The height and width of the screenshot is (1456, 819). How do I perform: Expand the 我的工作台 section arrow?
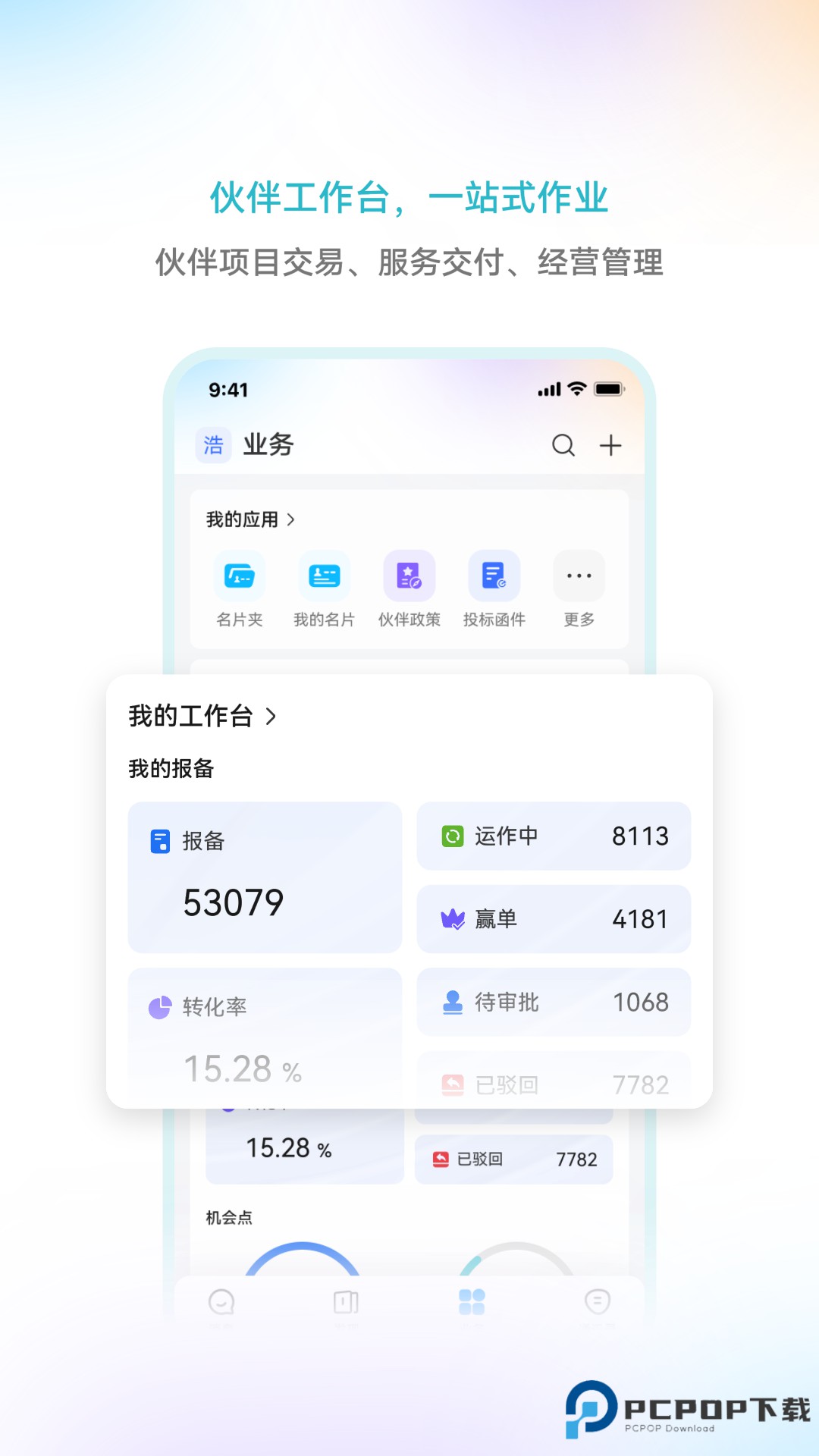pos(271,715)
